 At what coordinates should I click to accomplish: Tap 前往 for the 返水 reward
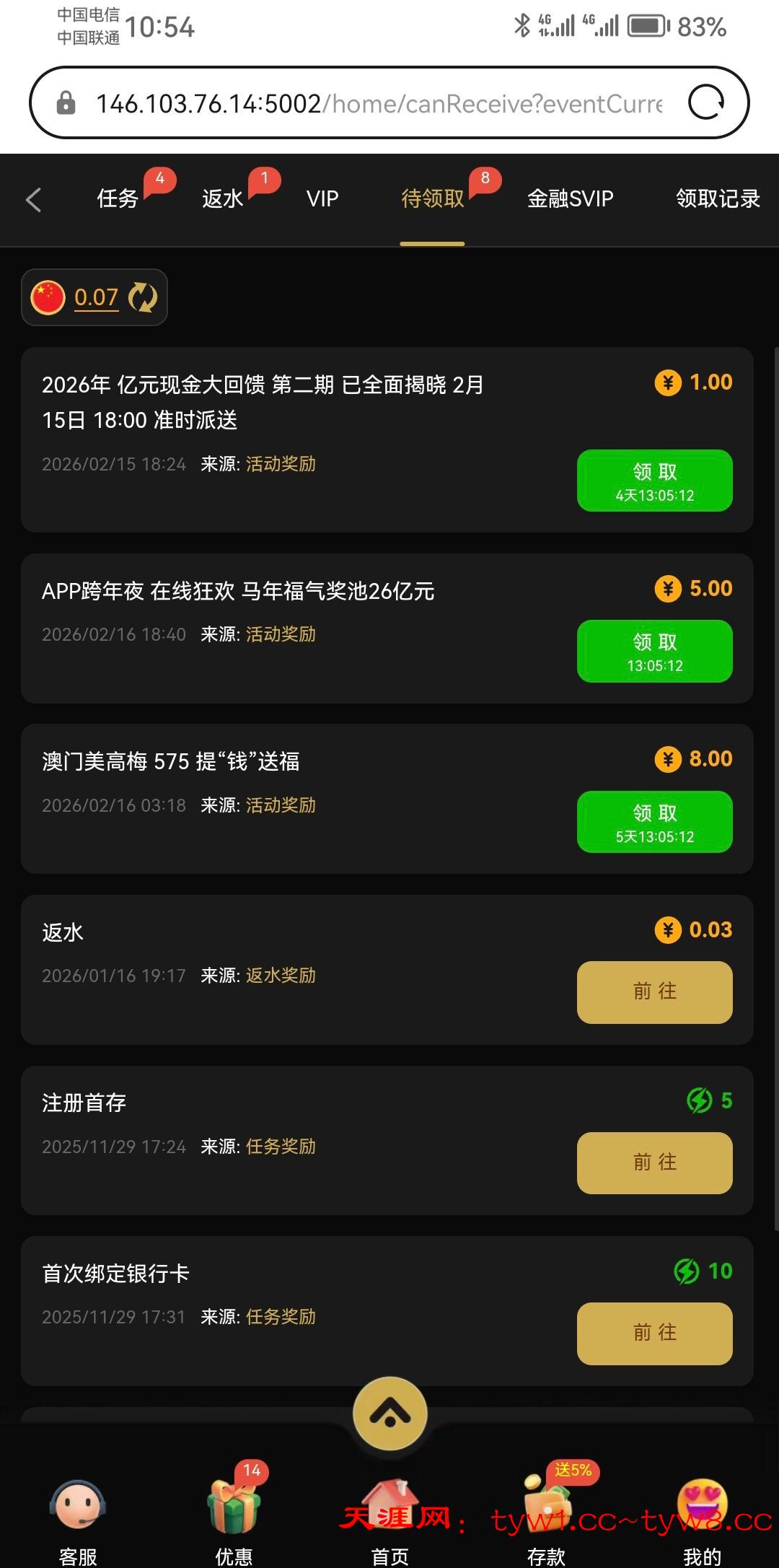654,991
